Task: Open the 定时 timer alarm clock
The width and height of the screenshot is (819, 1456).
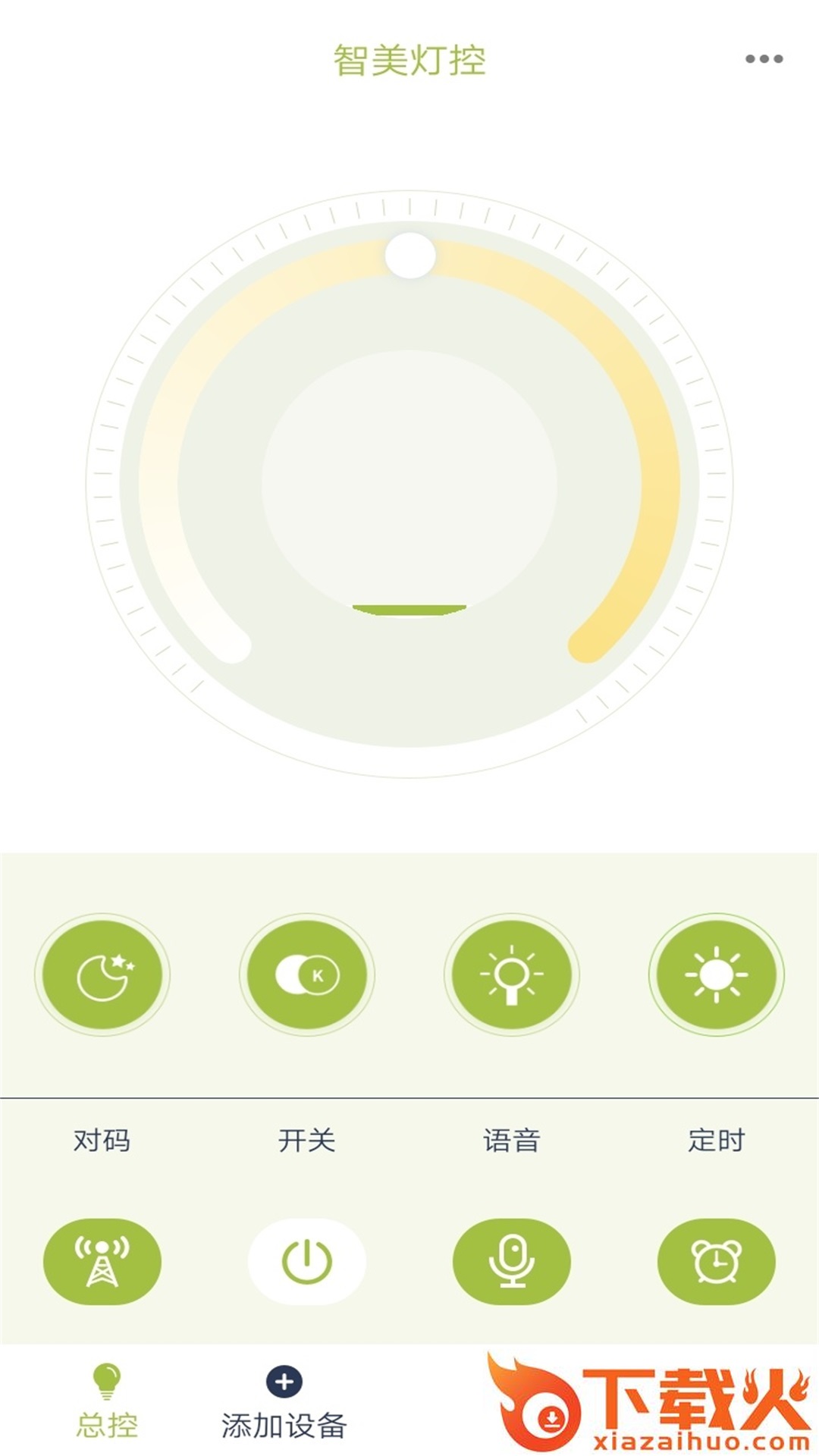Action: point(716,1261)
